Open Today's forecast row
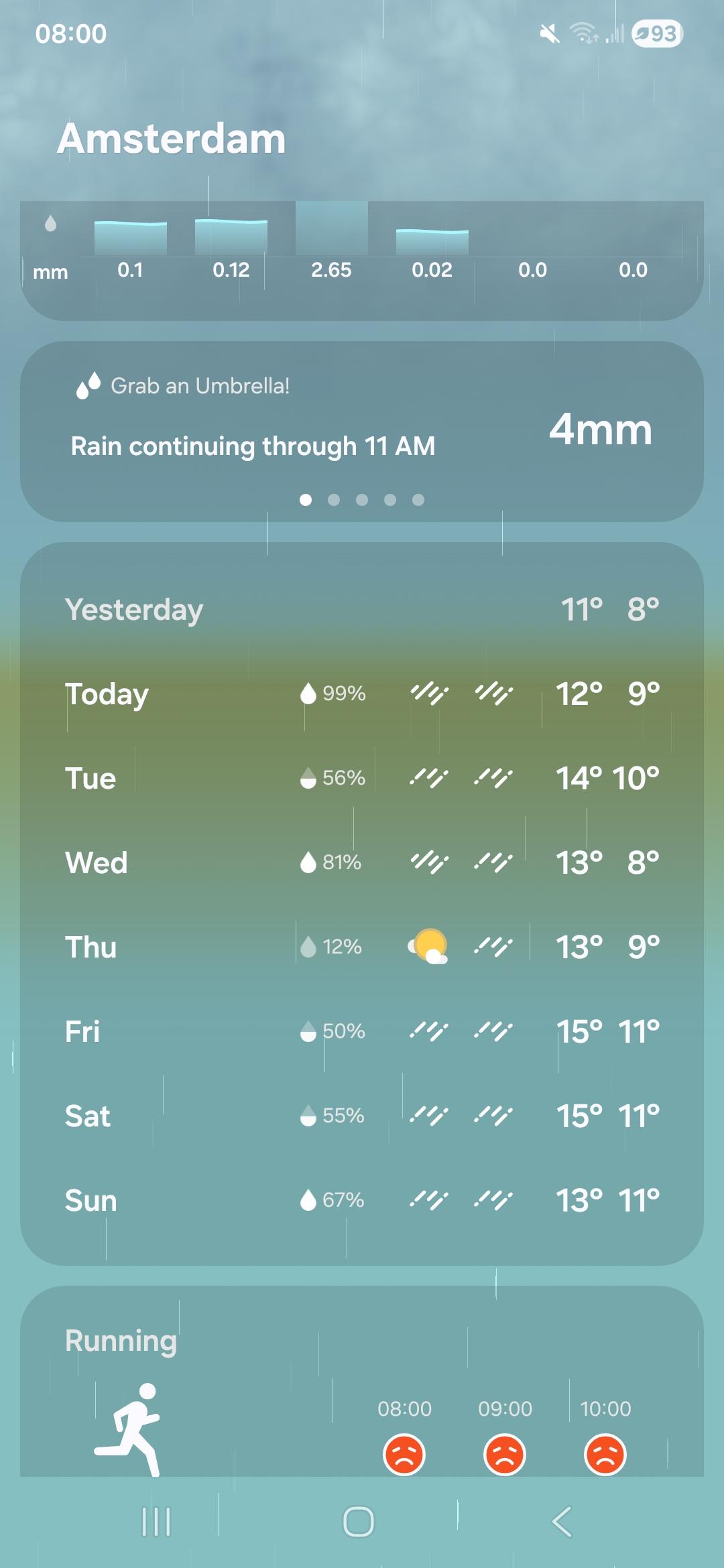The height and width of the screenshot is (1568, 724). [x=362, y=694]
